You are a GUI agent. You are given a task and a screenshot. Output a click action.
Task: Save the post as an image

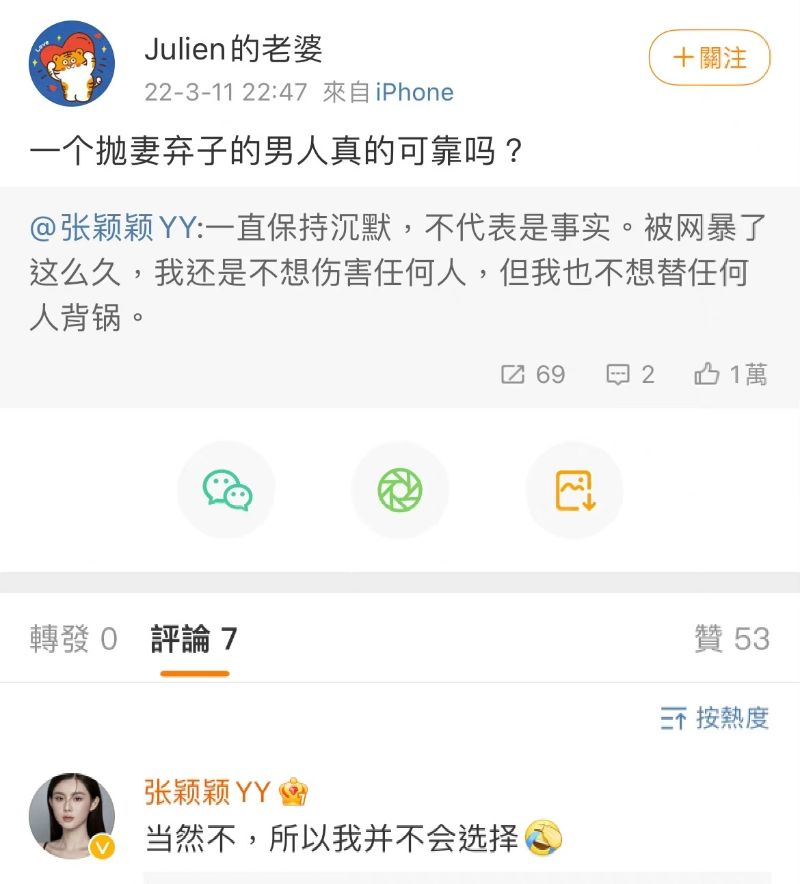[574, 490]
